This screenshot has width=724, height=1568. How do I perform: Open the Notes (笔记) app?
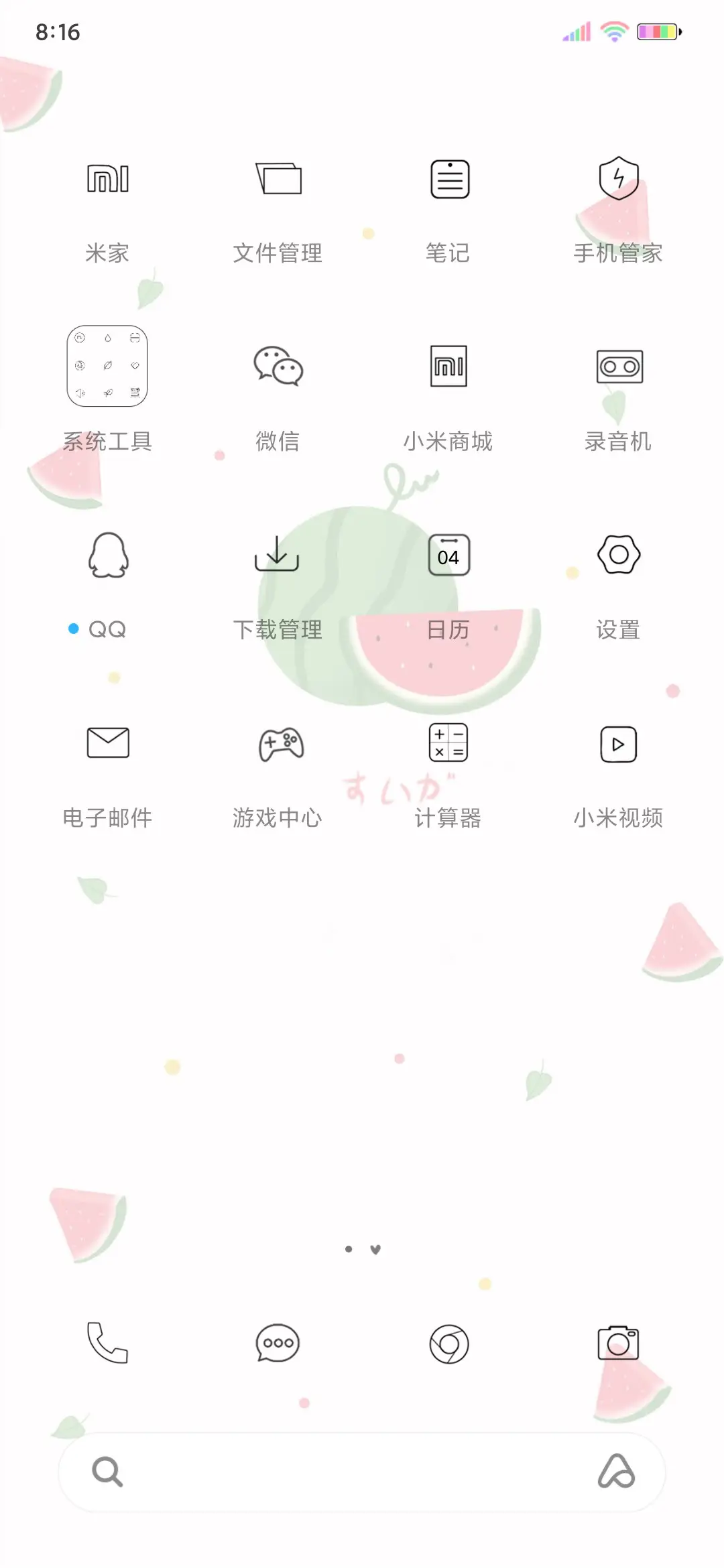(x=448, y=178)
